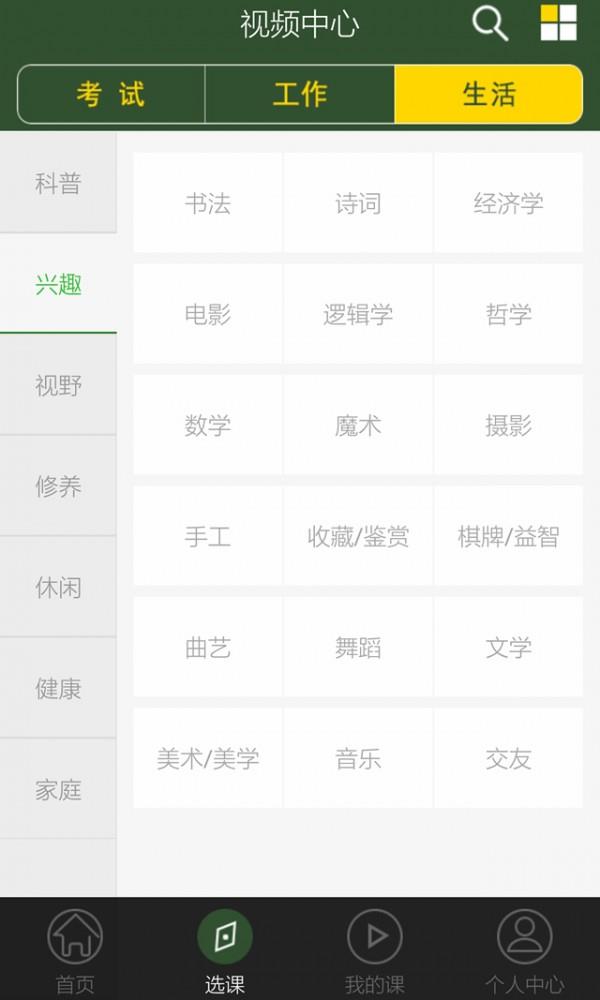Screen dimensions: 600x1000
Task: Open the 逻辑学 topic
Action: click(x=358, y=314)
